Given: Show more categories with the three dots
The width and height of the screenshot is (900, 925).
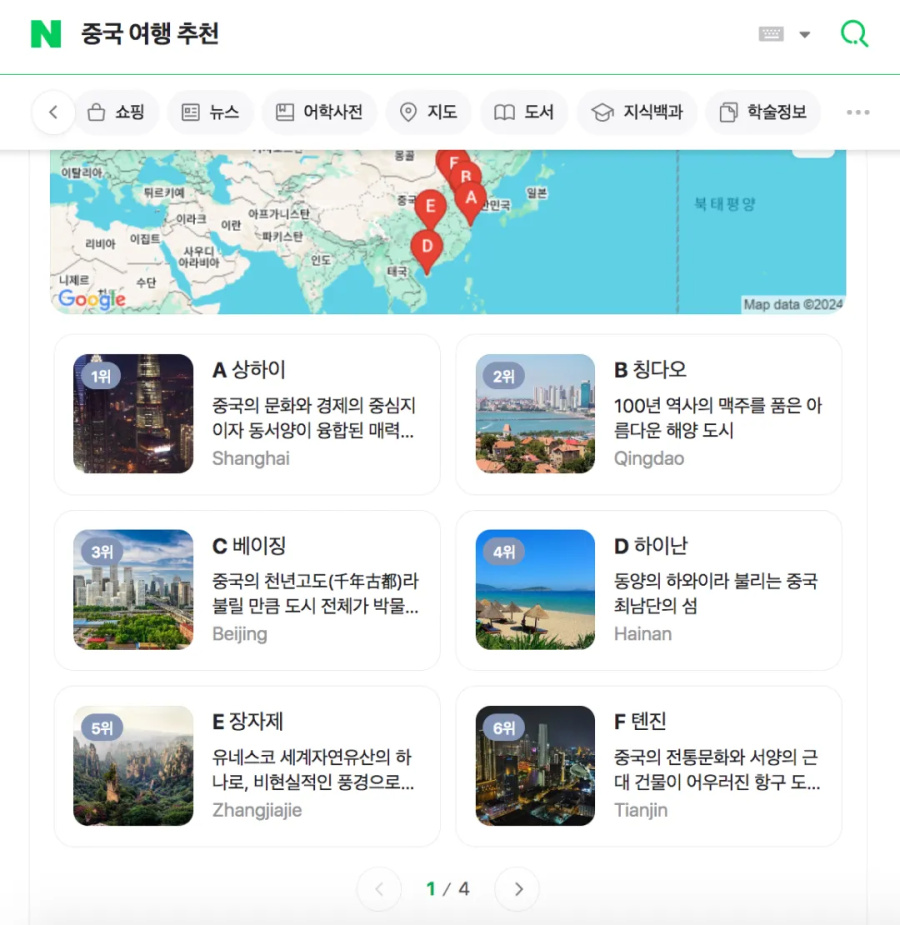Looking at the screenshot, I should pyautogui.click(x=858, y=112).
